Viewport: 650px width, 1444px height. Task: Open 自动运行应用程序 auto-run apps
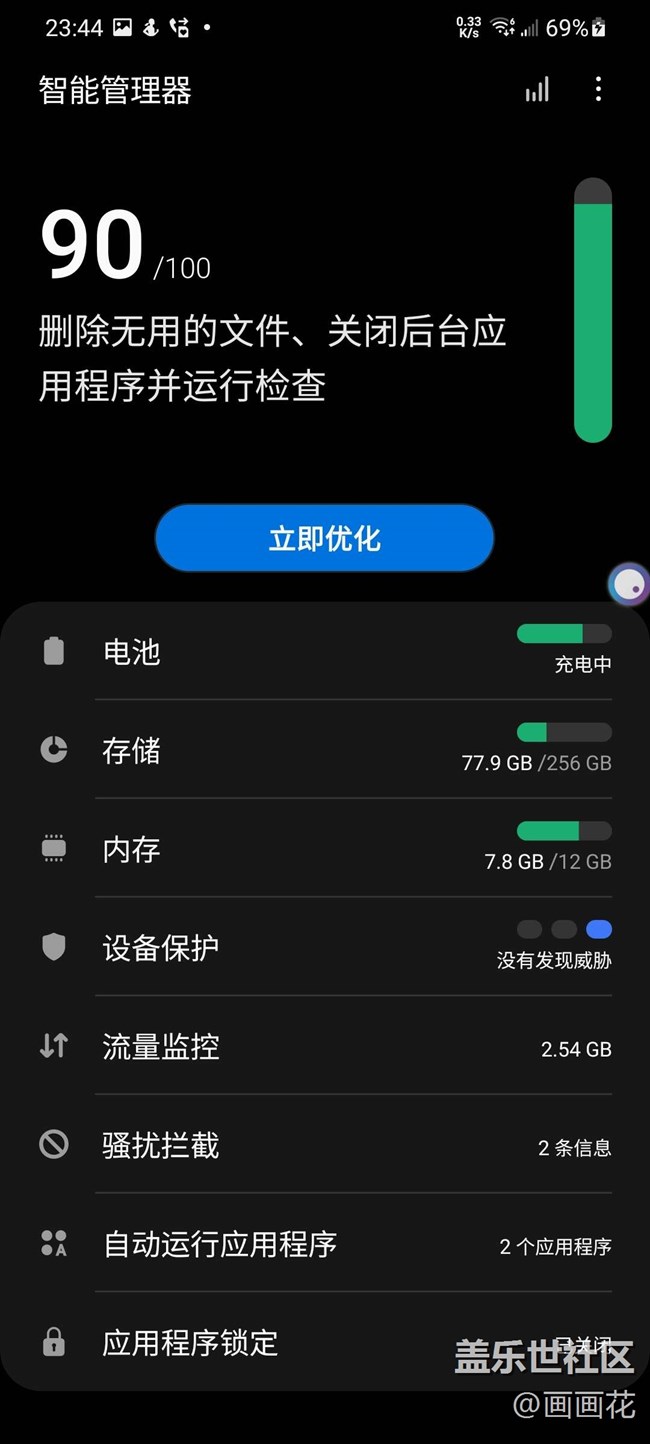coord(325,1243)
